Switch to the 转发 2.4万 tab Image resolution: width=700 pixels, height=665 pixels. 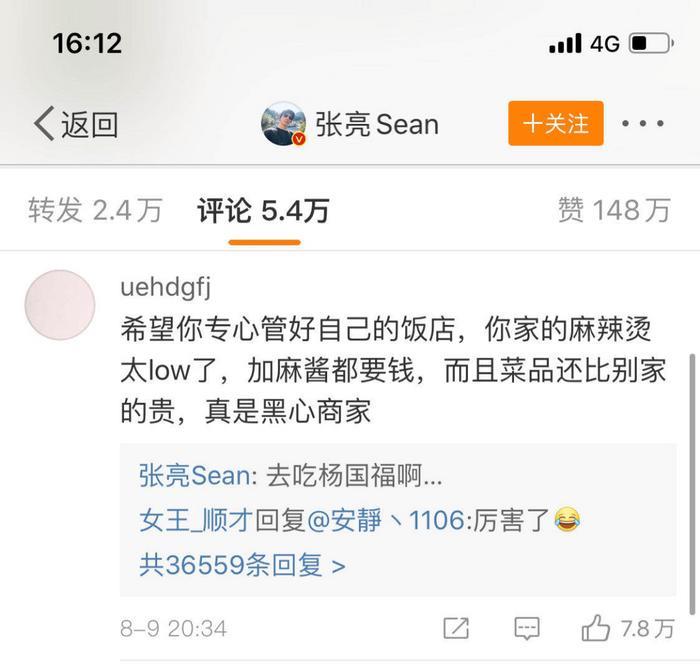[94, 211]
